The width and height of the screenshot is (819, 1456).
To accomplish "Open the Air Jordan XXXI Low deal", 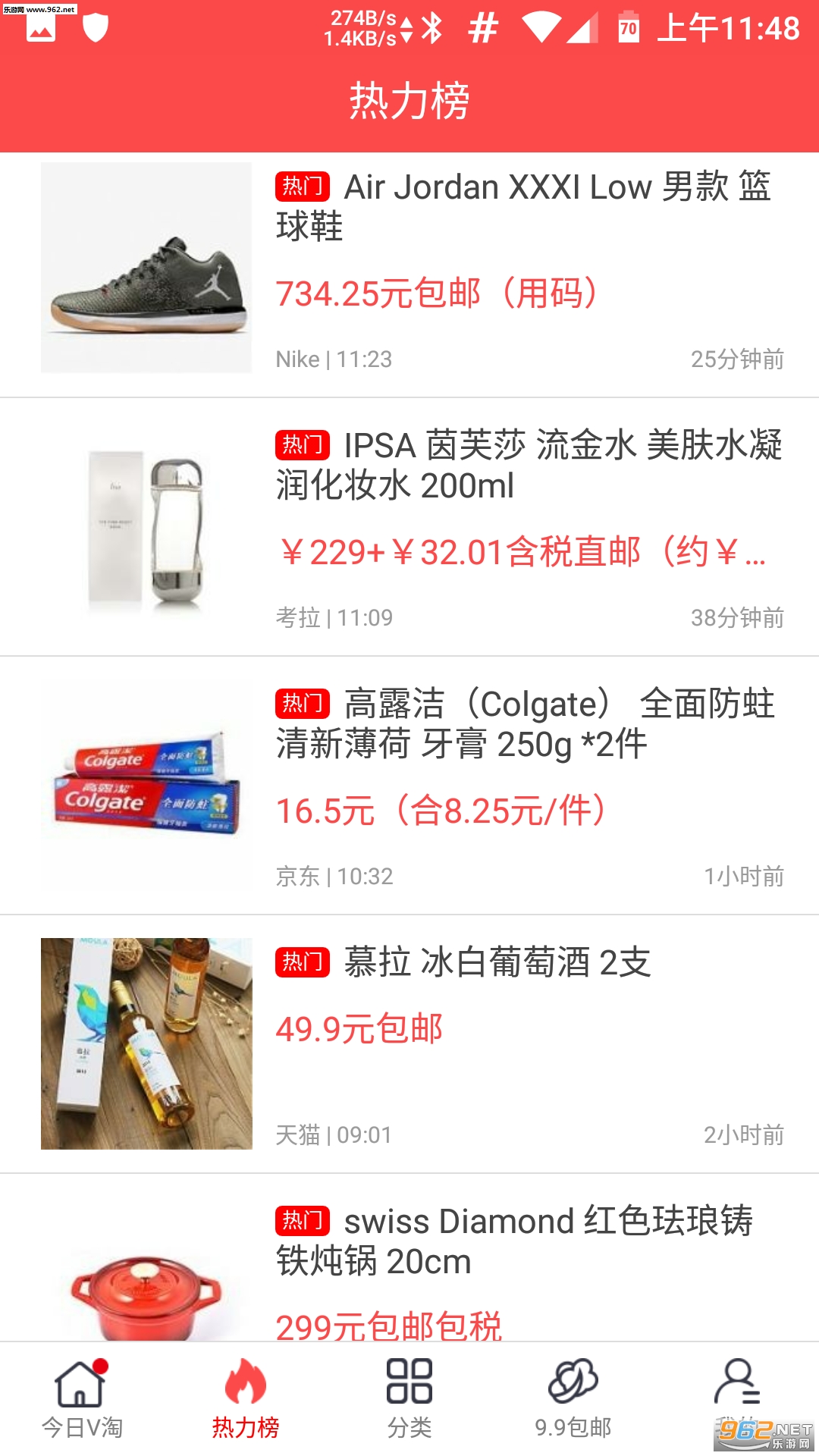I will (522, 206).
